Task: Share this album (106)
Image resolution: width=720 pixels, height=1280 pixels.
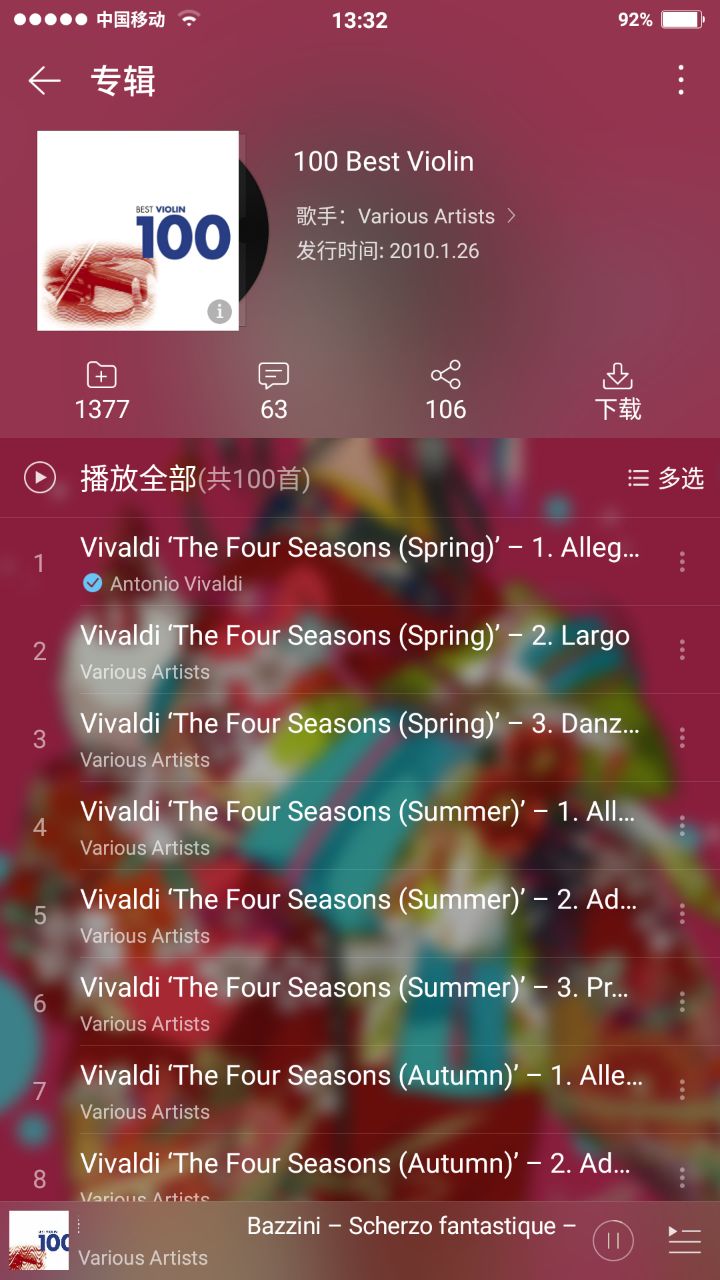Action: [x=446, y=391]
